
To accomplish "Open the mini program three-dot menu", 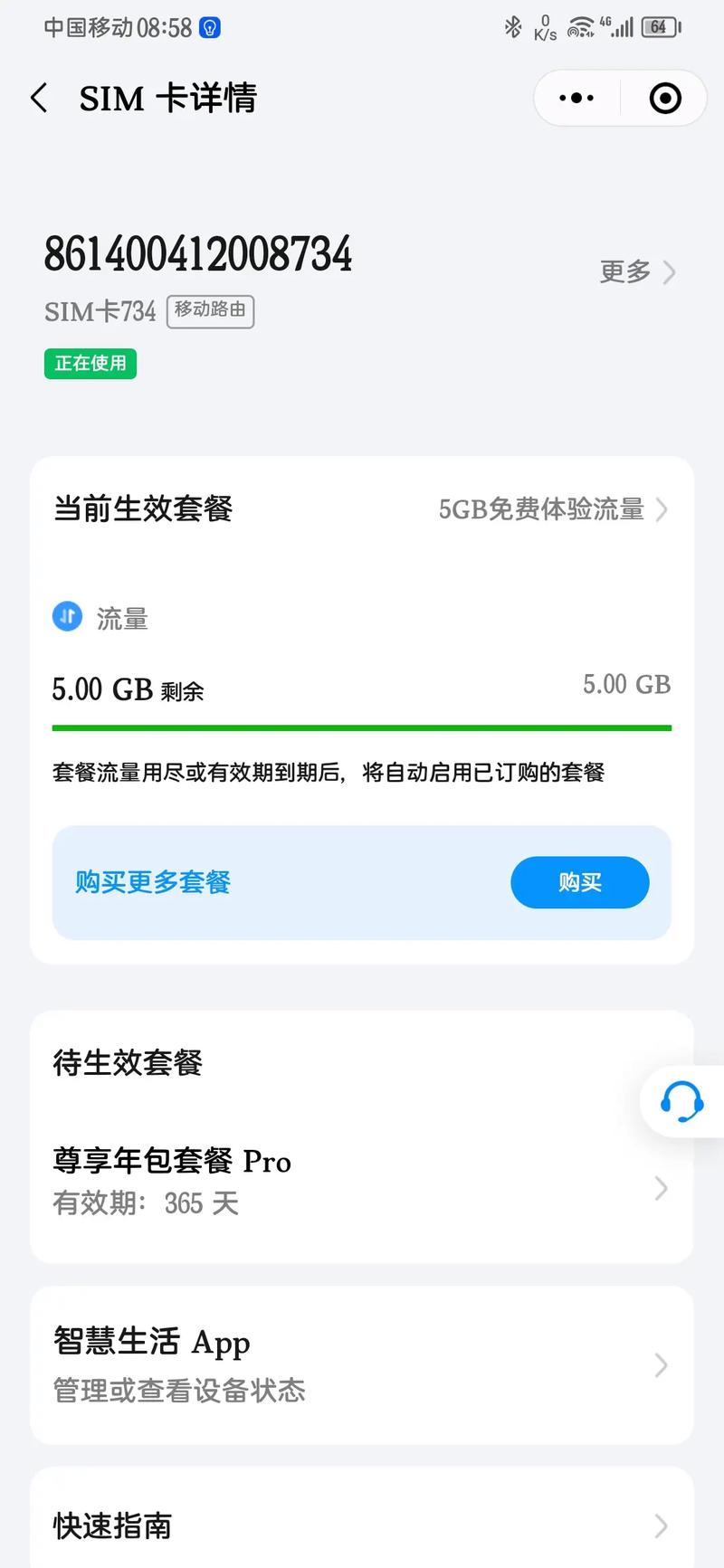I will [576, 98].
